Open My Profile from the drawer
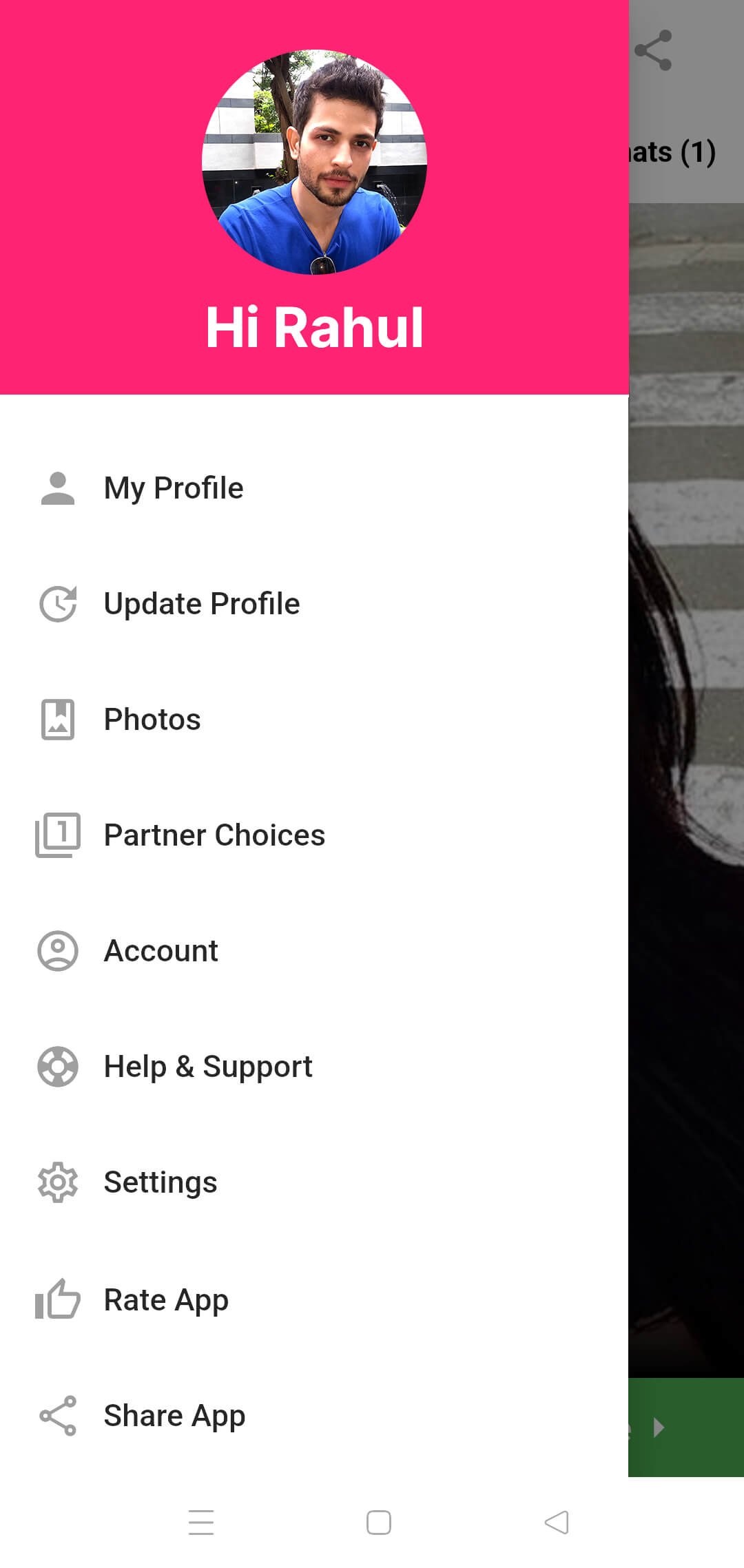The width and height of the screenshot is (744, 1568). click(174, 488)
